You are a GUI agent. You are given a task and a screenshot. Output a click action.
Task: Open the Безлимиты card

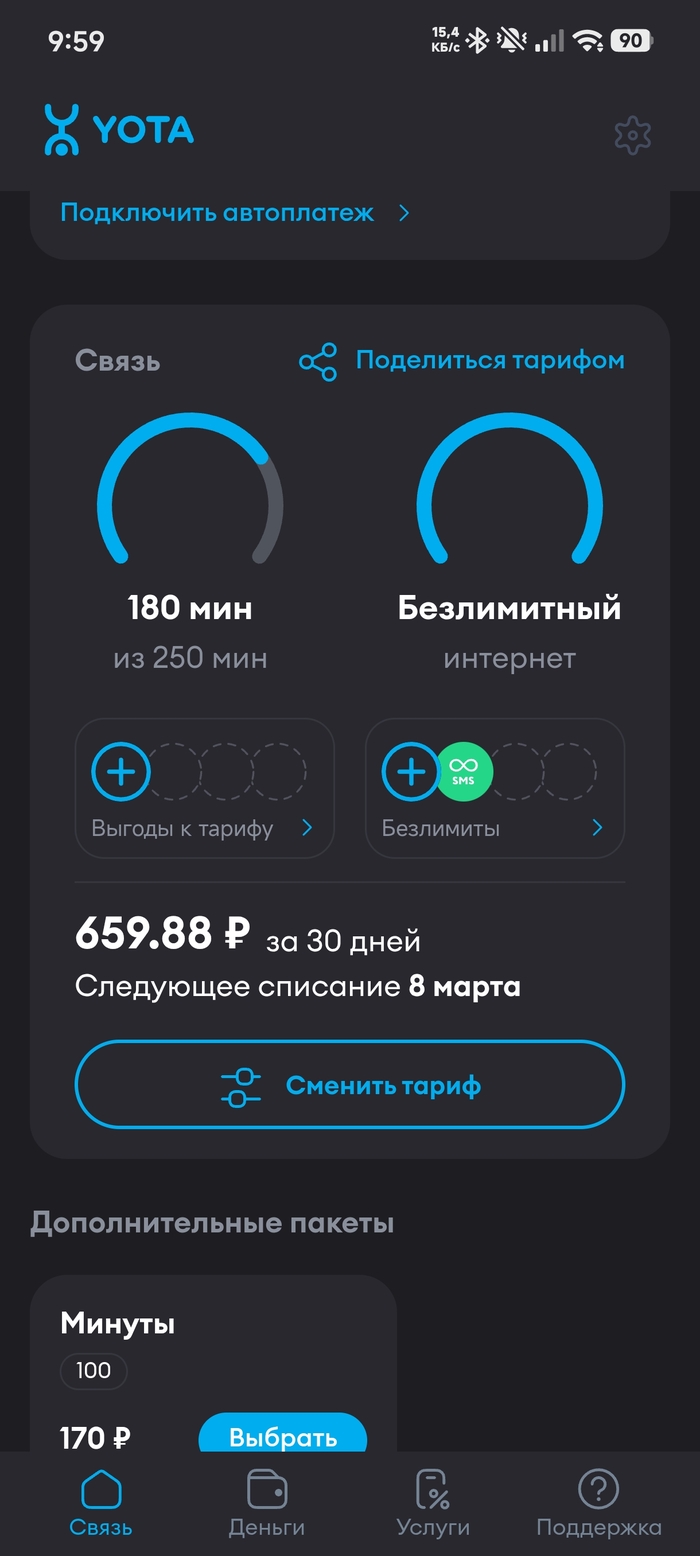pyautogui.click(x=495, y=788)
